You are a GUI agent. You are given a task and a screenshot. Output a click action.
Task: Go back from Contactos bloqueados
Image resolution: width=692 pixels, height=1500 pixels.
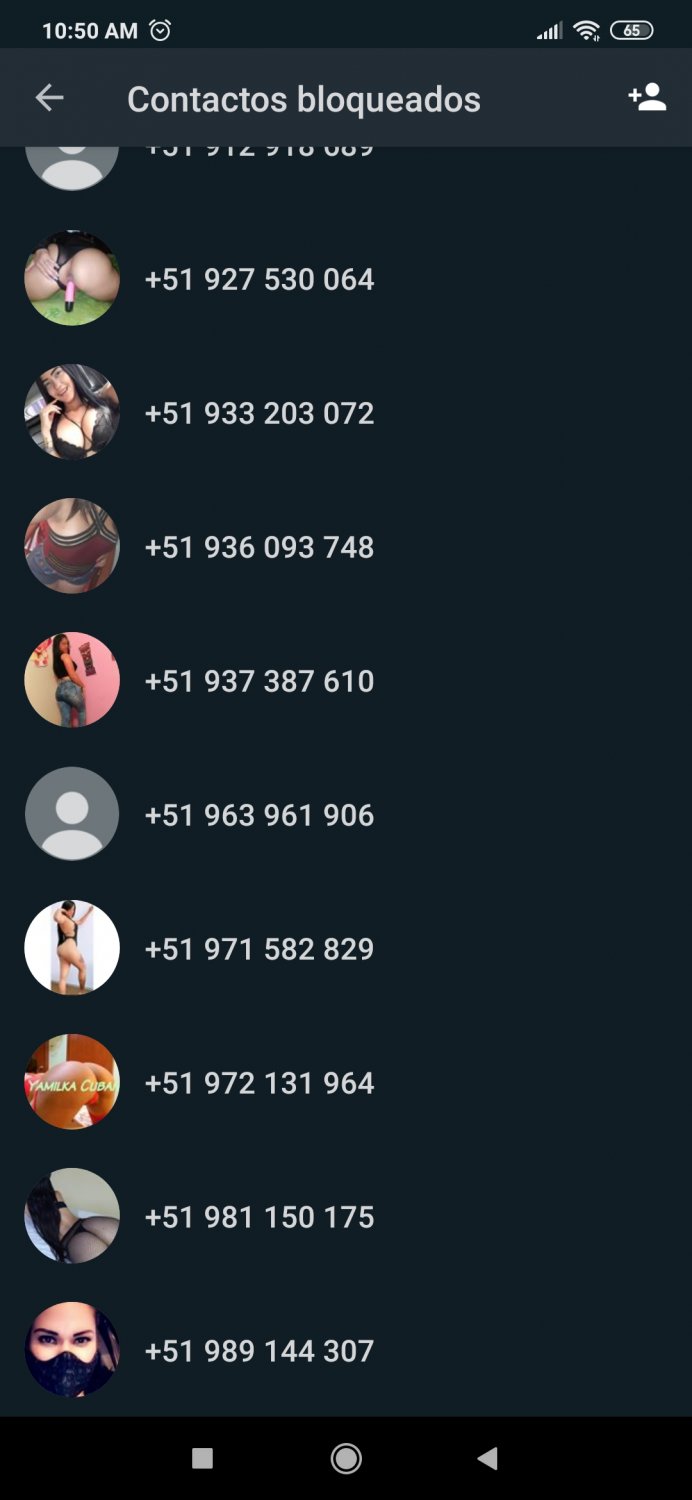(49, 98)
